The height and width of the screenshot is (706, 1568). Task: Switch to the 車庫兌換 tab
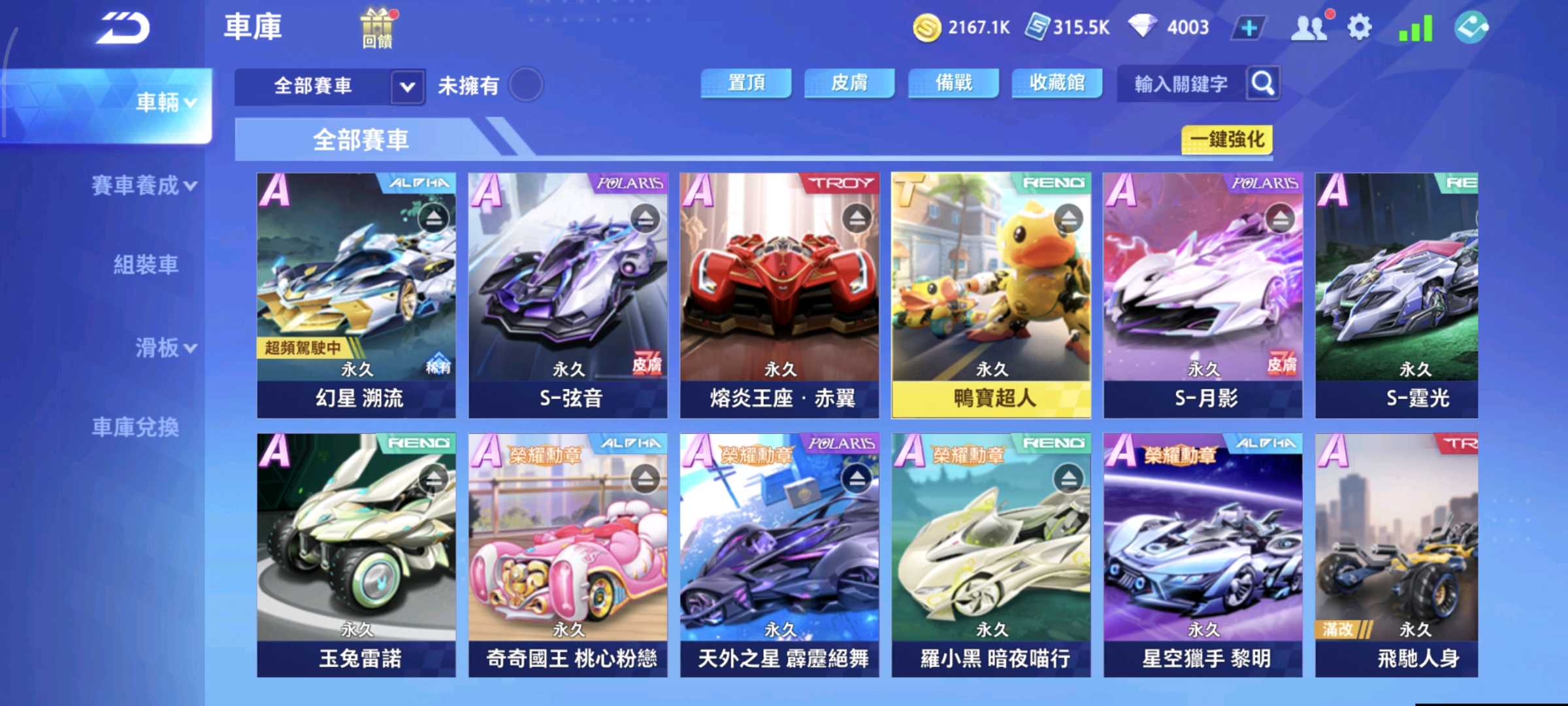click(135, 427)
